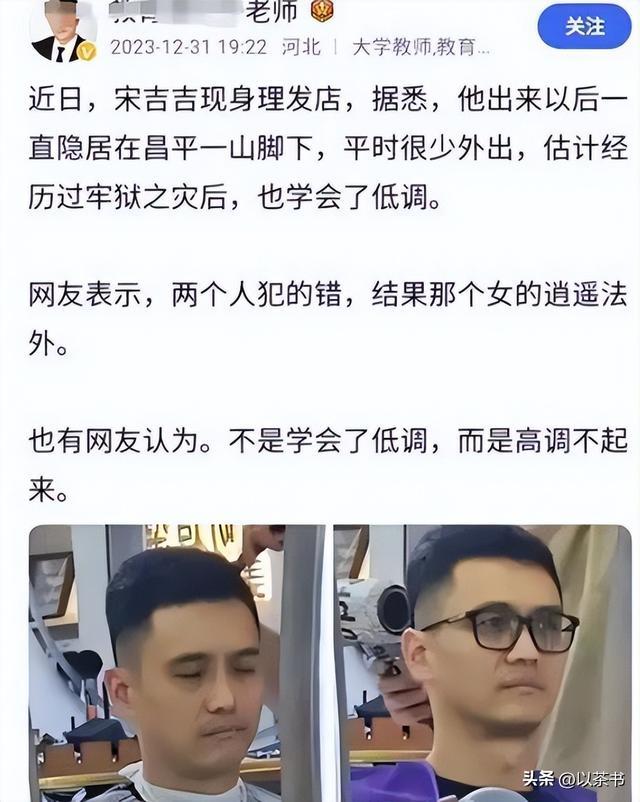Open the 老师 author name
The image size is (640, 802).
coord(200,13)
